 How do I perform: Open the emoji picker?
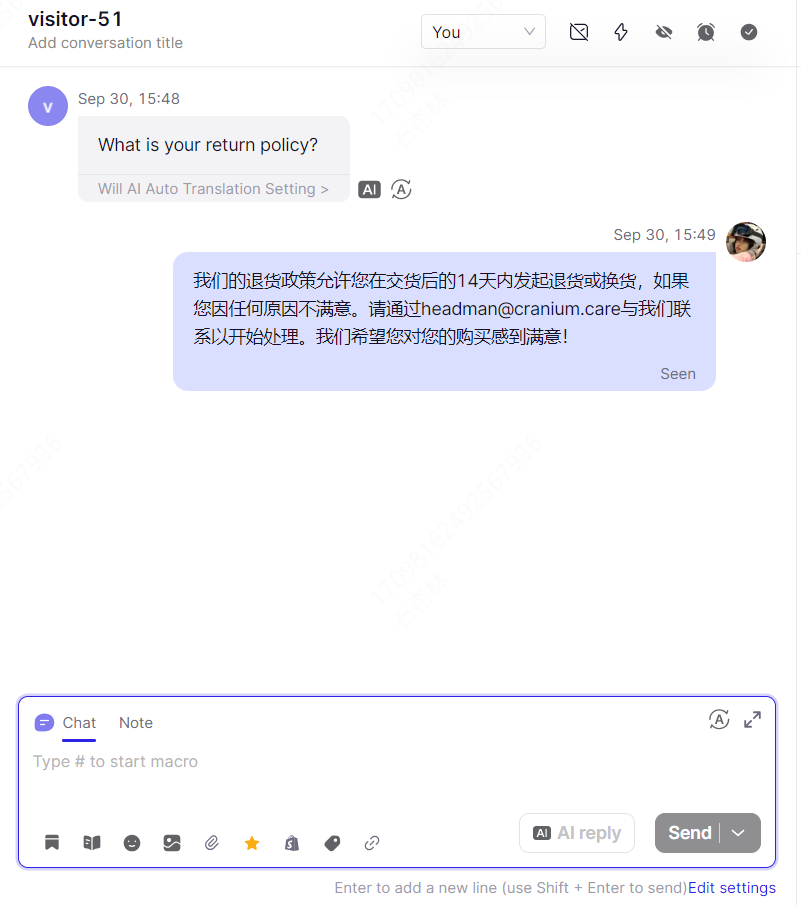tap(132, 843)
